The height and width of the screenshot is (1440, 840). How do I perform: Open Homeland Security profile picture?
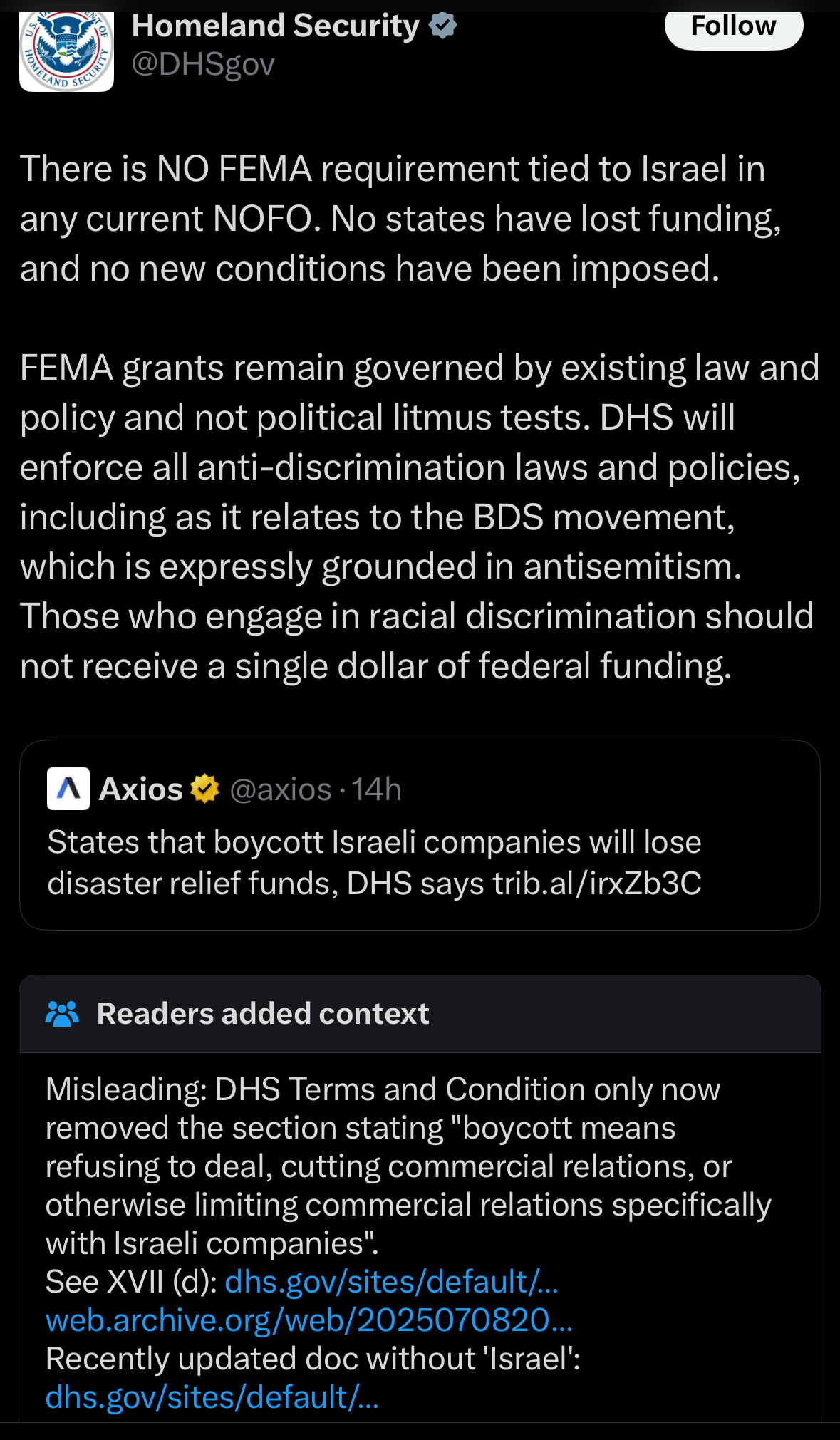tap(66, 51)
